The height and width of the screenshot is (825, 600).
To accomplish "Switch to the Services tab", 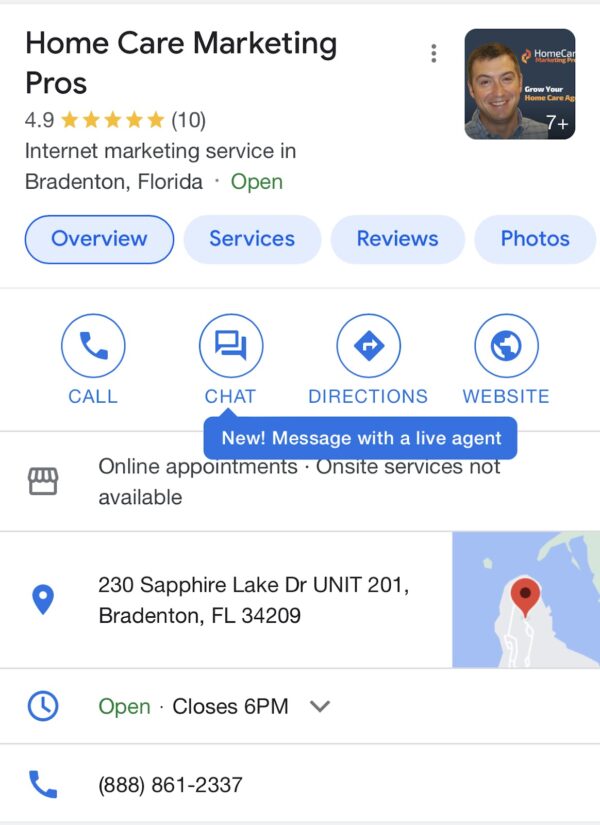I will pyautogui.click(x=252, y=239).
